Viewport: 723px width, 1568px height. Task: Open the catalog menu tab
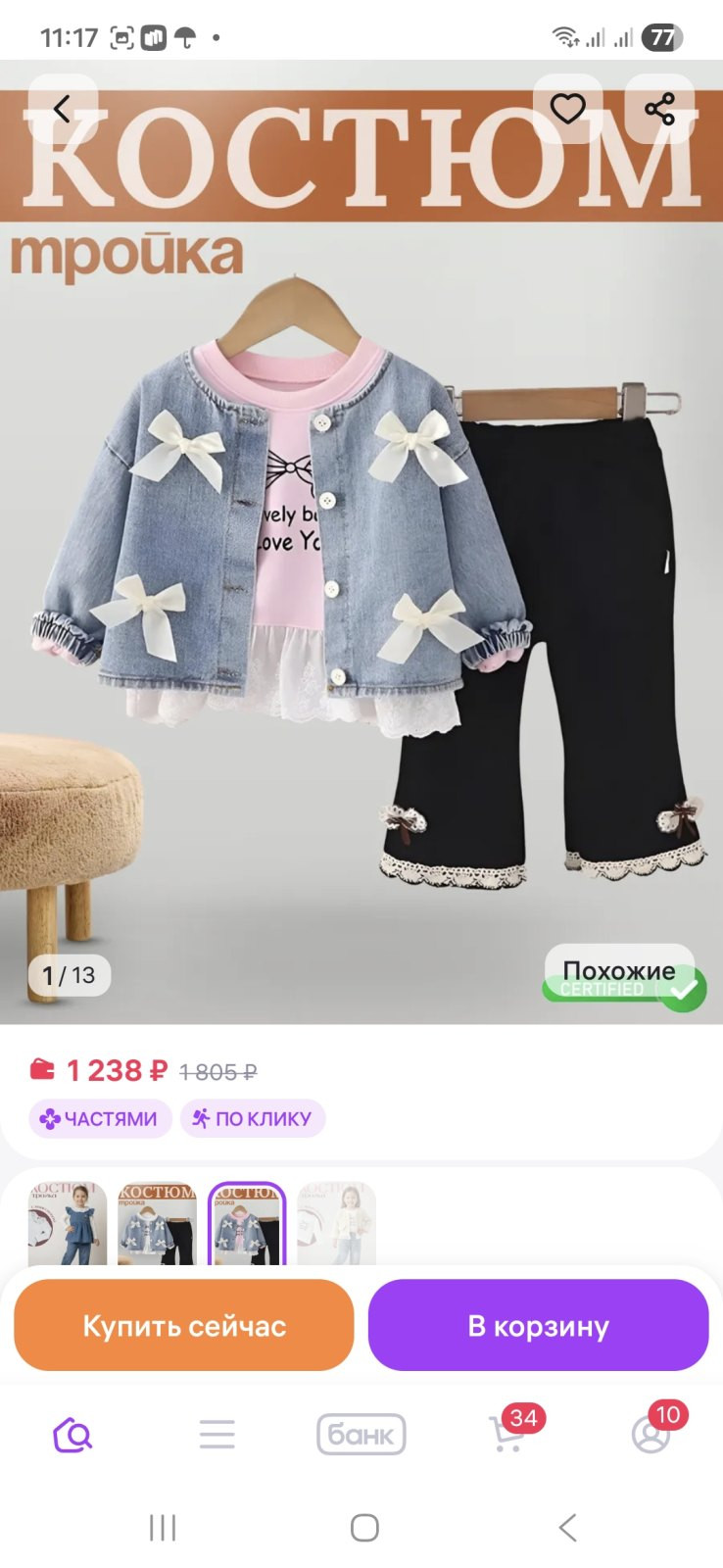pos(217,1435)
